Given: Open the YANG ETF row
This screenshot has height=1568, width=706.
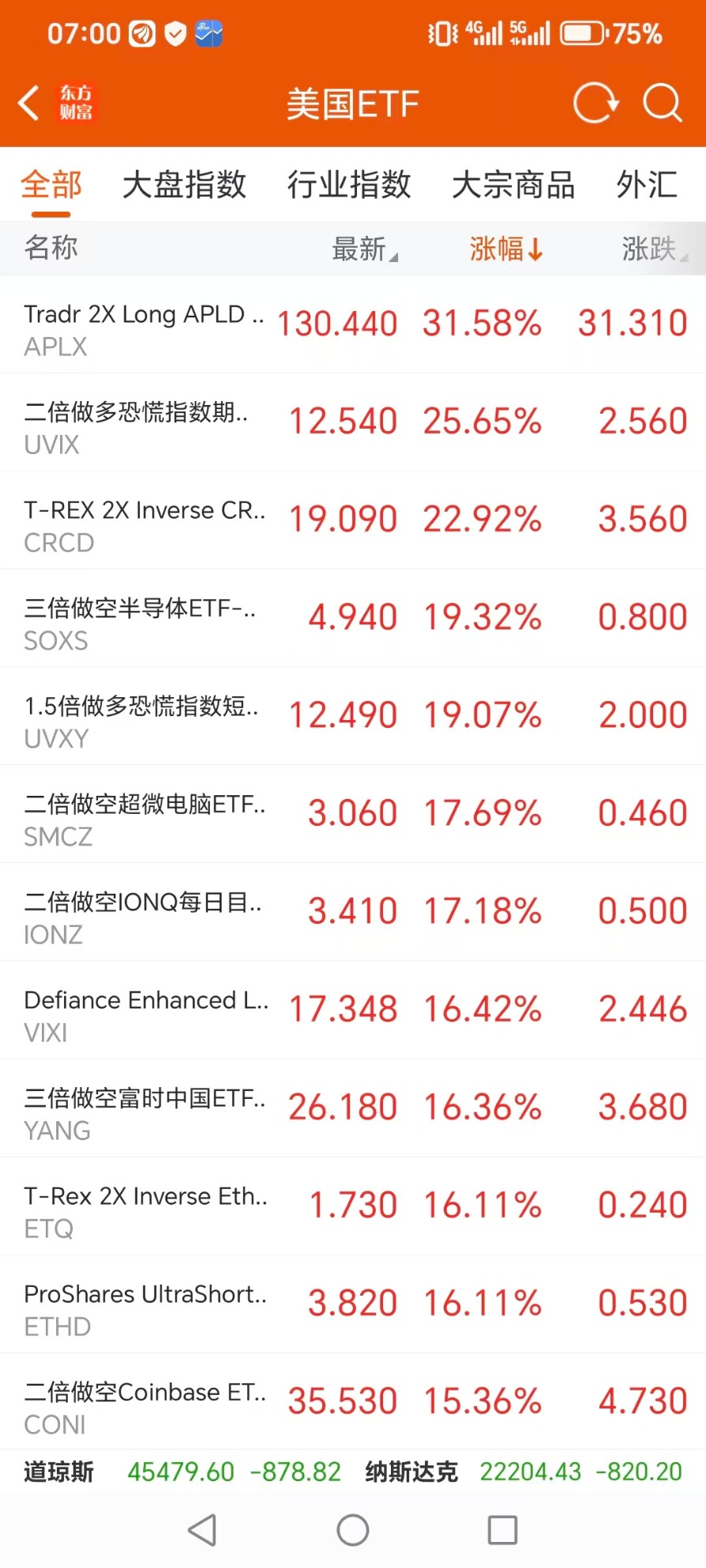Looking at the screenshot, I should 353,1108.
